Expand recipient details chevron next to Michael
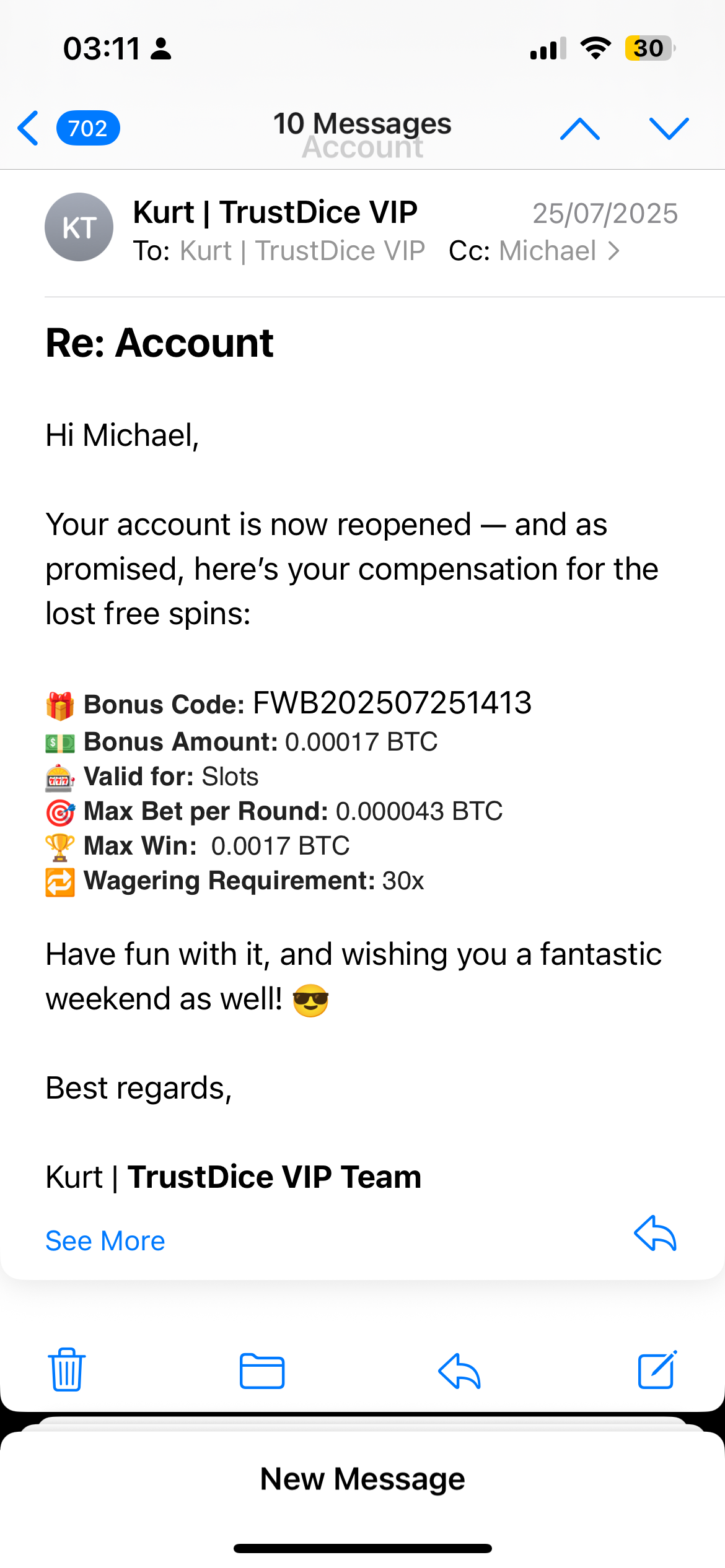 613,251
